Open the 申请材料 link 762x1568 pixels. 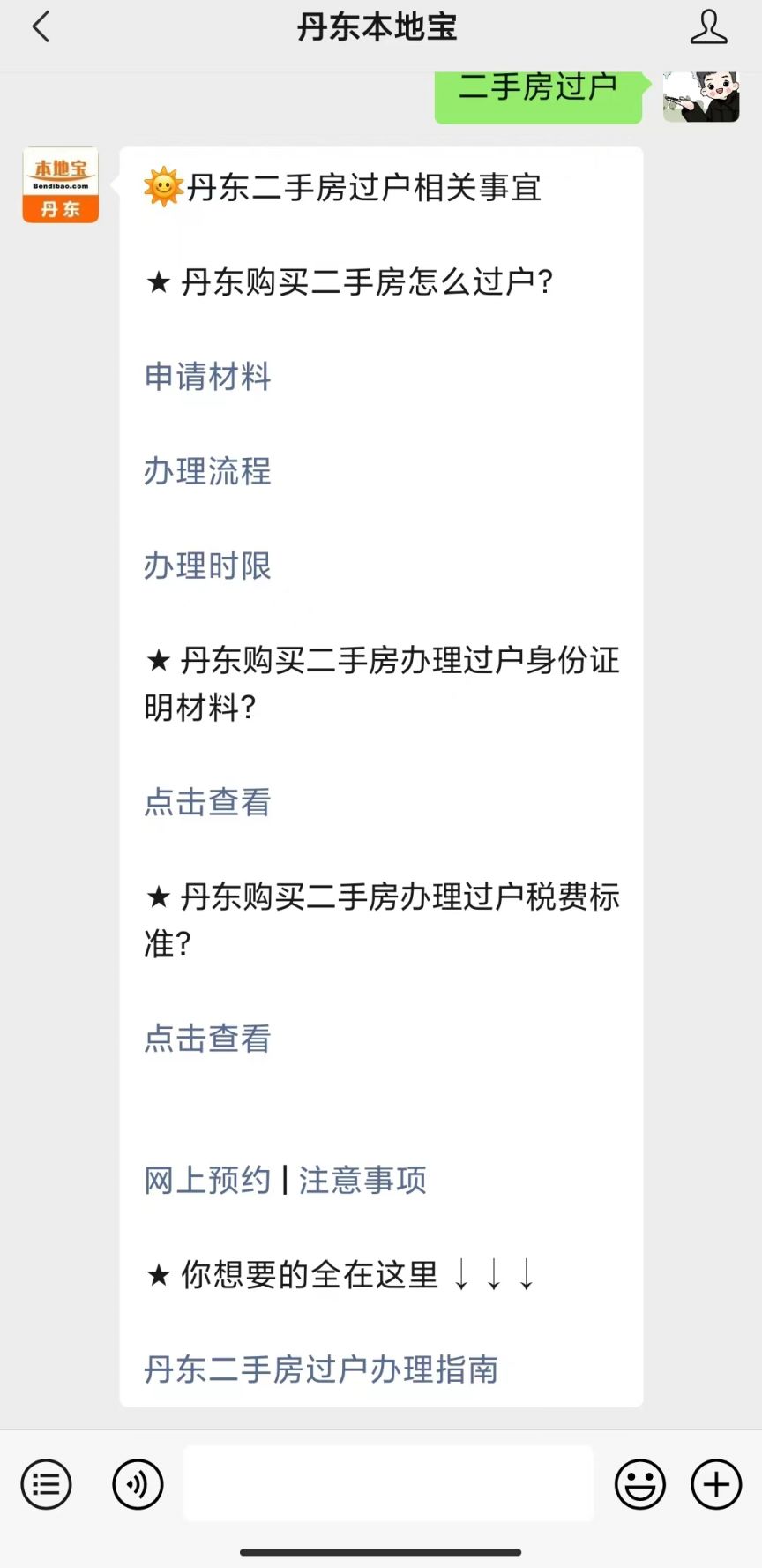208,377
